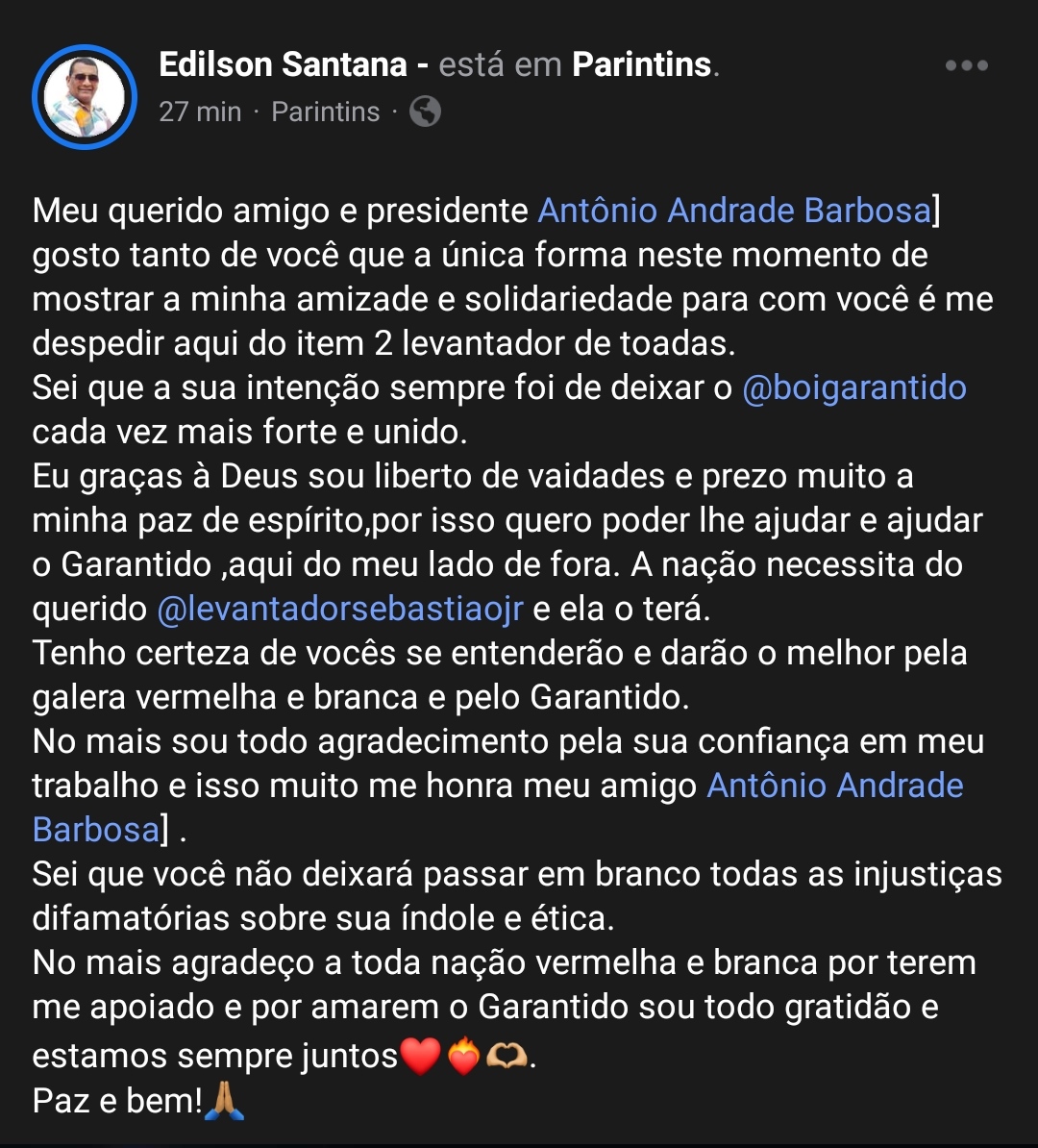
Task: View Edilson Santana's profile picture
Action: point(85,97)
